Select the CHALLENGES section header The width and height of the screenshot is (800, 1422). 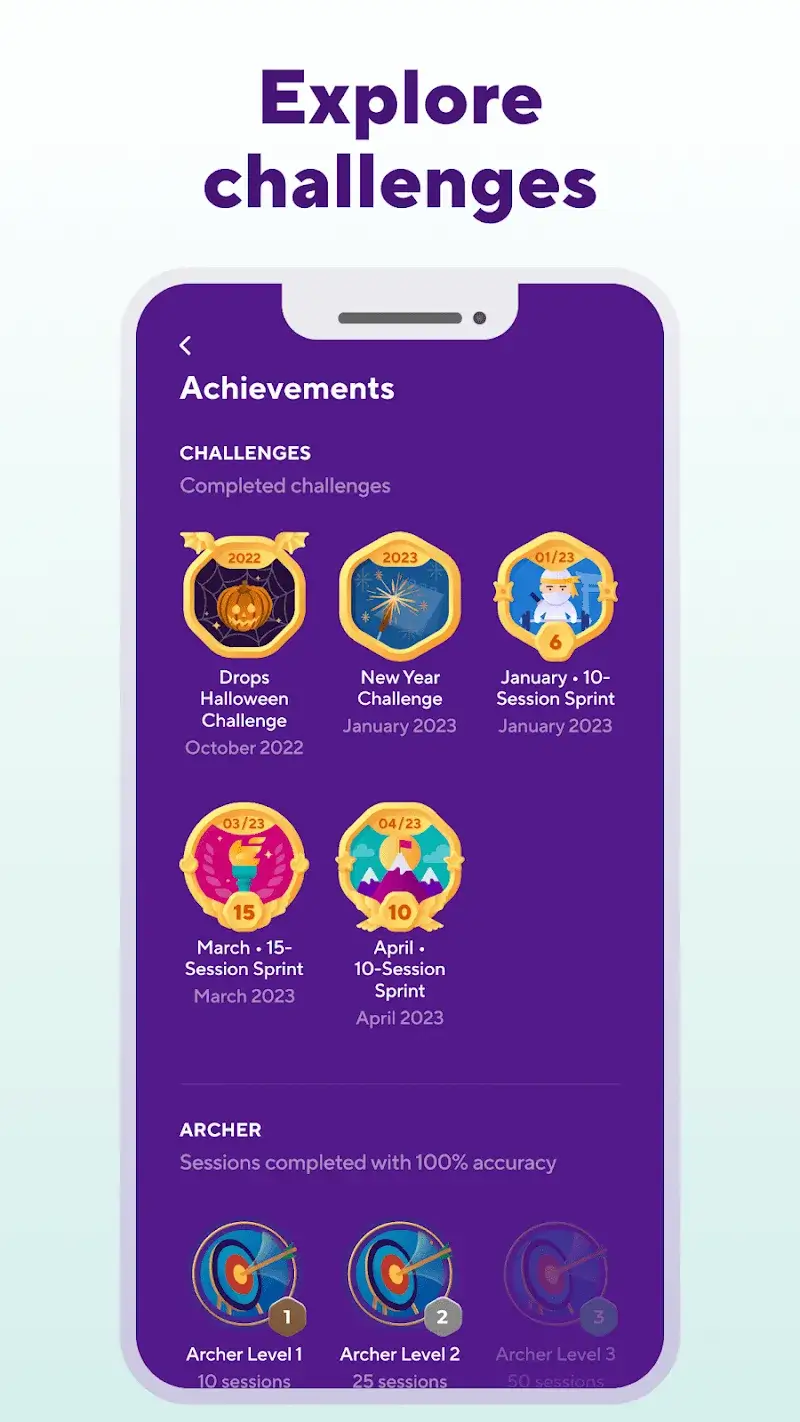(x=245, y=453)
